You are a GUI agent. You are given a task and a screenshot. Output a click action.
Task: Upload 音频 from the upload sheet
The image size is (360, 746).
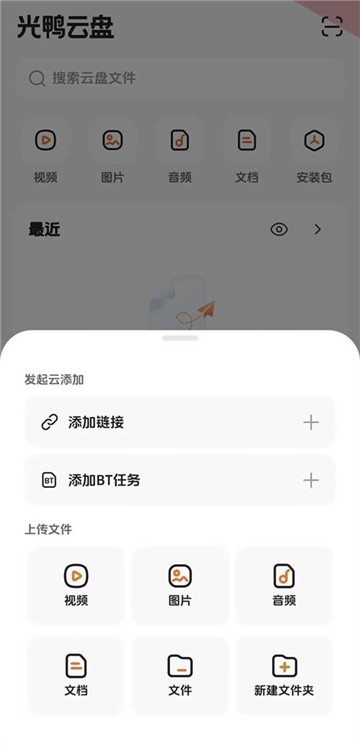click(x=284, y=586)
